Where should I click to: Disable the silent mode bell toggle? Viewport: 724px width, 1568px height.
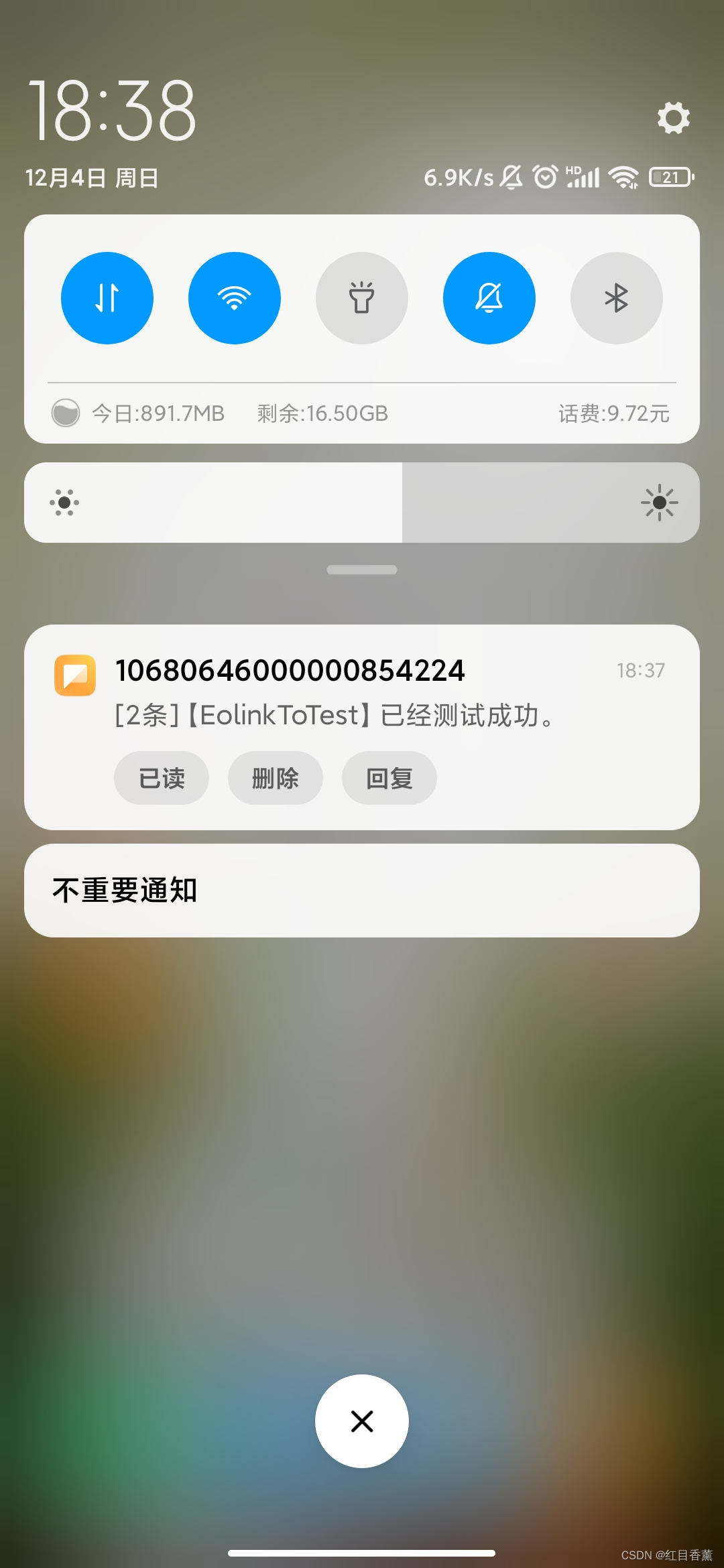[489, 298]
